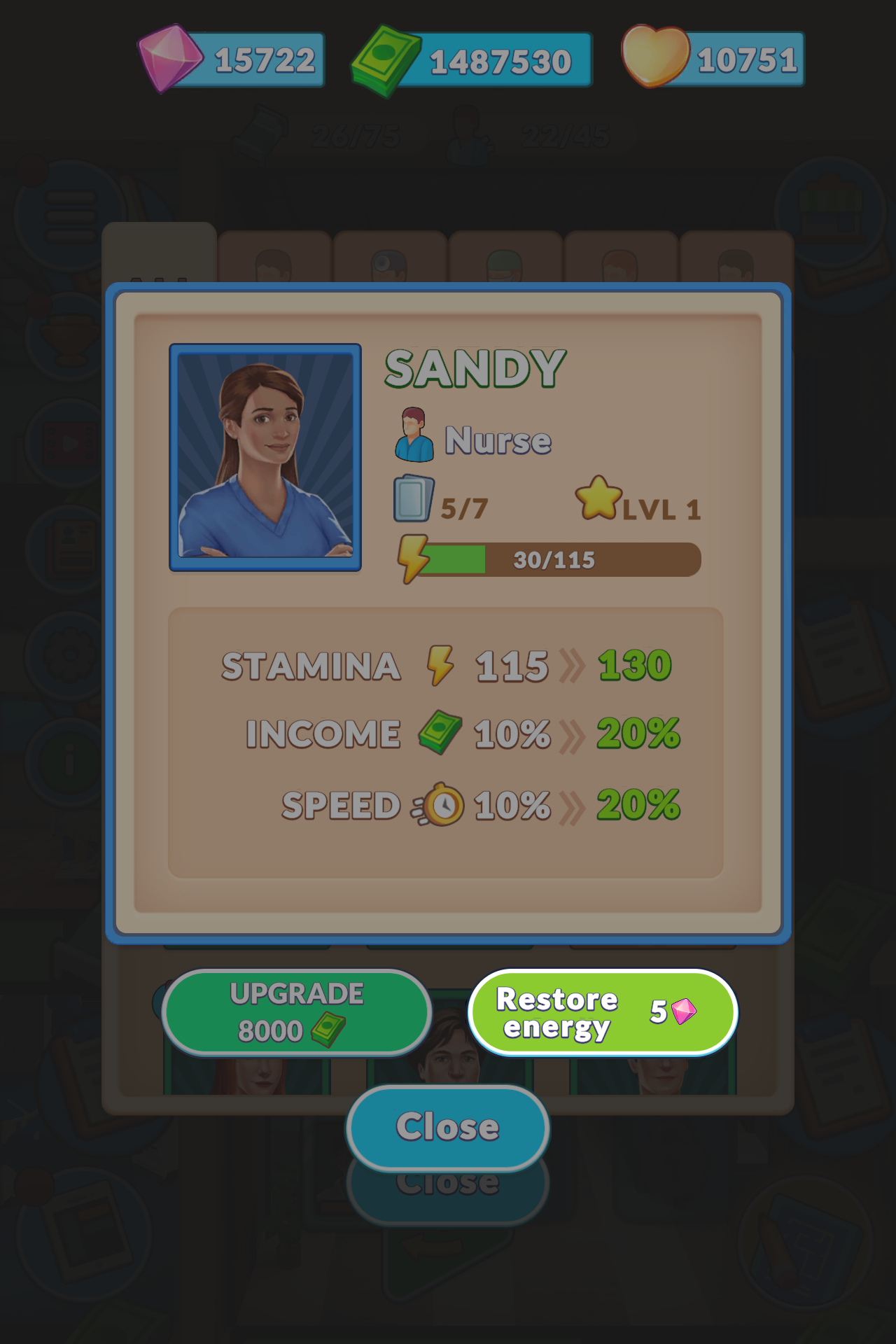Restore energy for 5 gems
The height and width of the screenshot is (1344, 896).
[603, 1012]
